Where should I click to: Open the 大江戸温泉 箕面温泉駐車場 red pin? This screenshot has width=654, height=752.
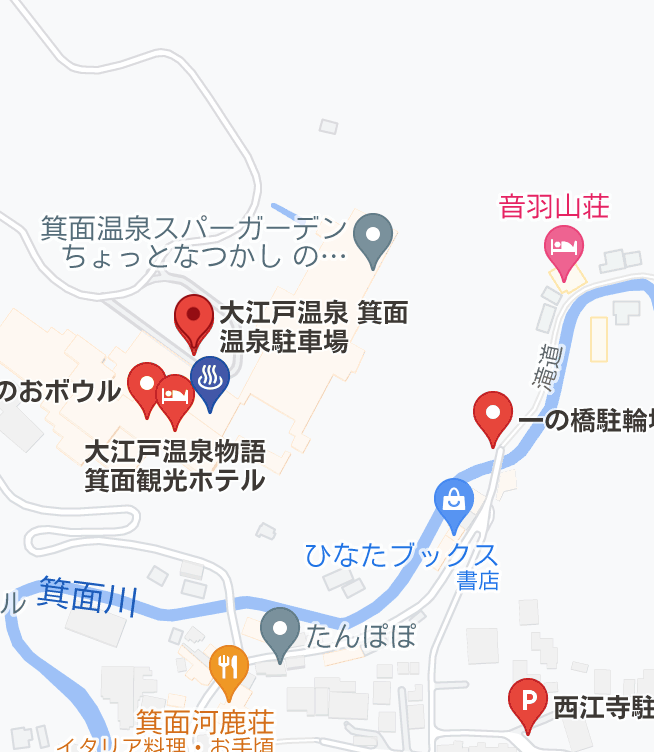(194, 320)
